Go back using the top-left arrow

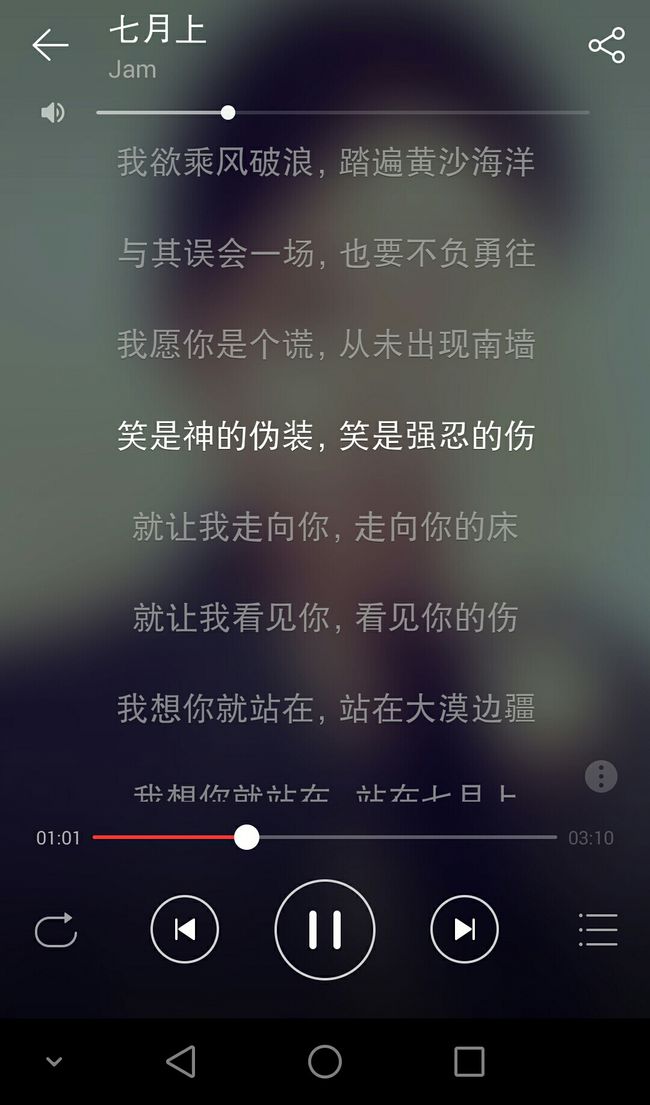pyautogui.click(x=50, y=45)
